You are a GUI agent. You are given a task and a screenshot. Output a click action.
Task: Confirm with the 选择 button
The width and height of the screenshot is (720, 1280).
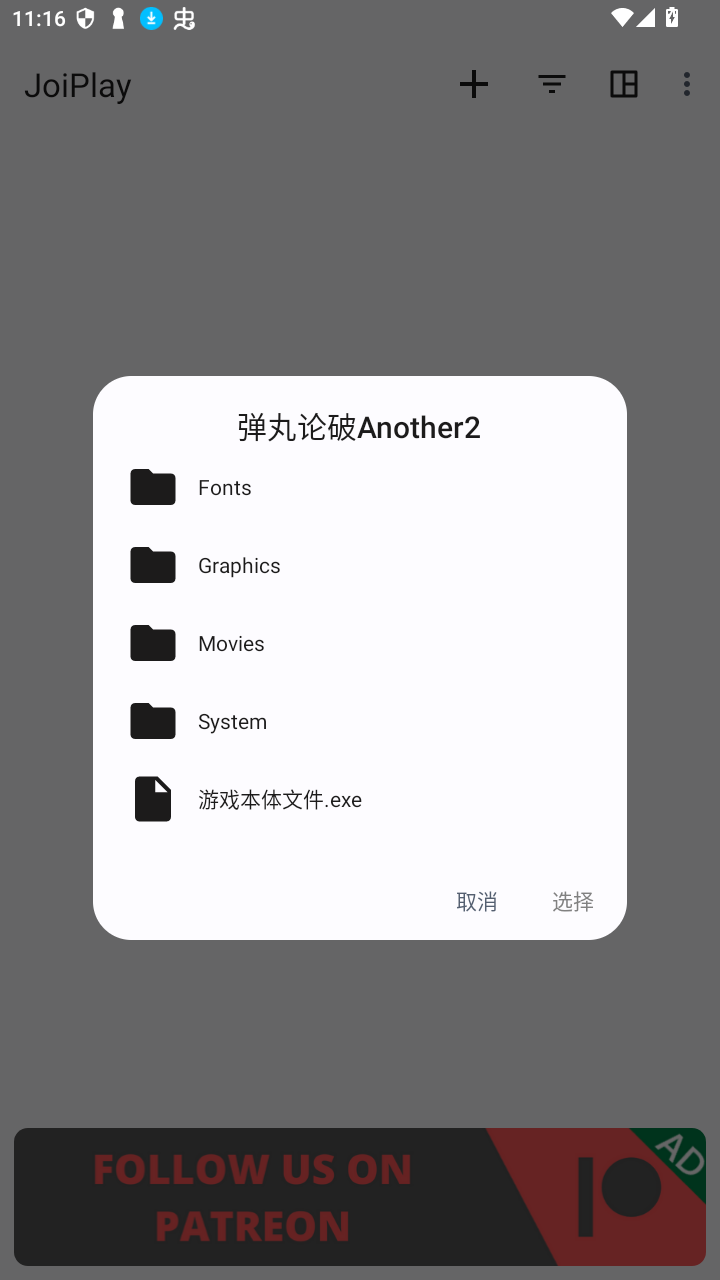[x=573, y=902]
